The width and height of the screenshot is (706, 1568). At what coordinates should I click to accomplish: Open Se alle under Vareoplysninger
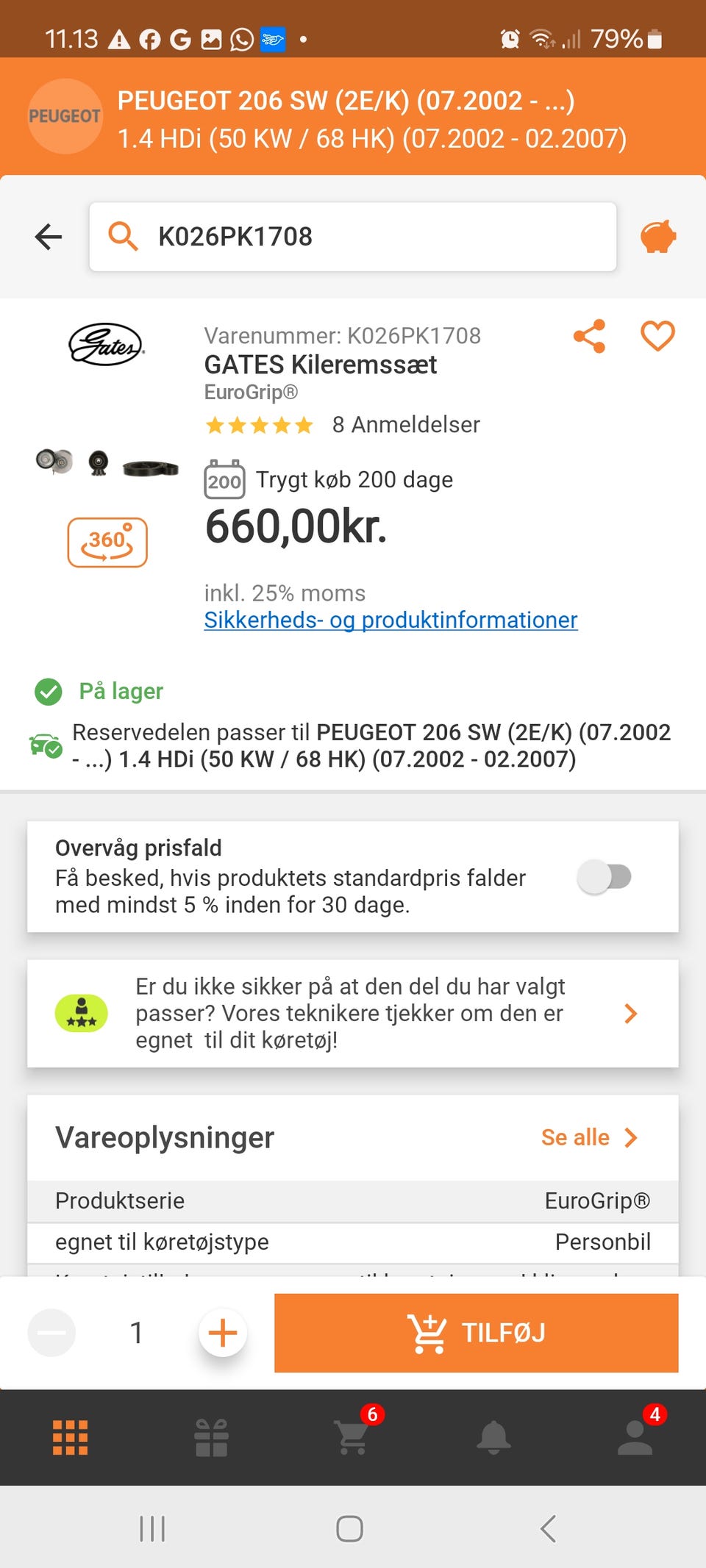(589, 1137)
